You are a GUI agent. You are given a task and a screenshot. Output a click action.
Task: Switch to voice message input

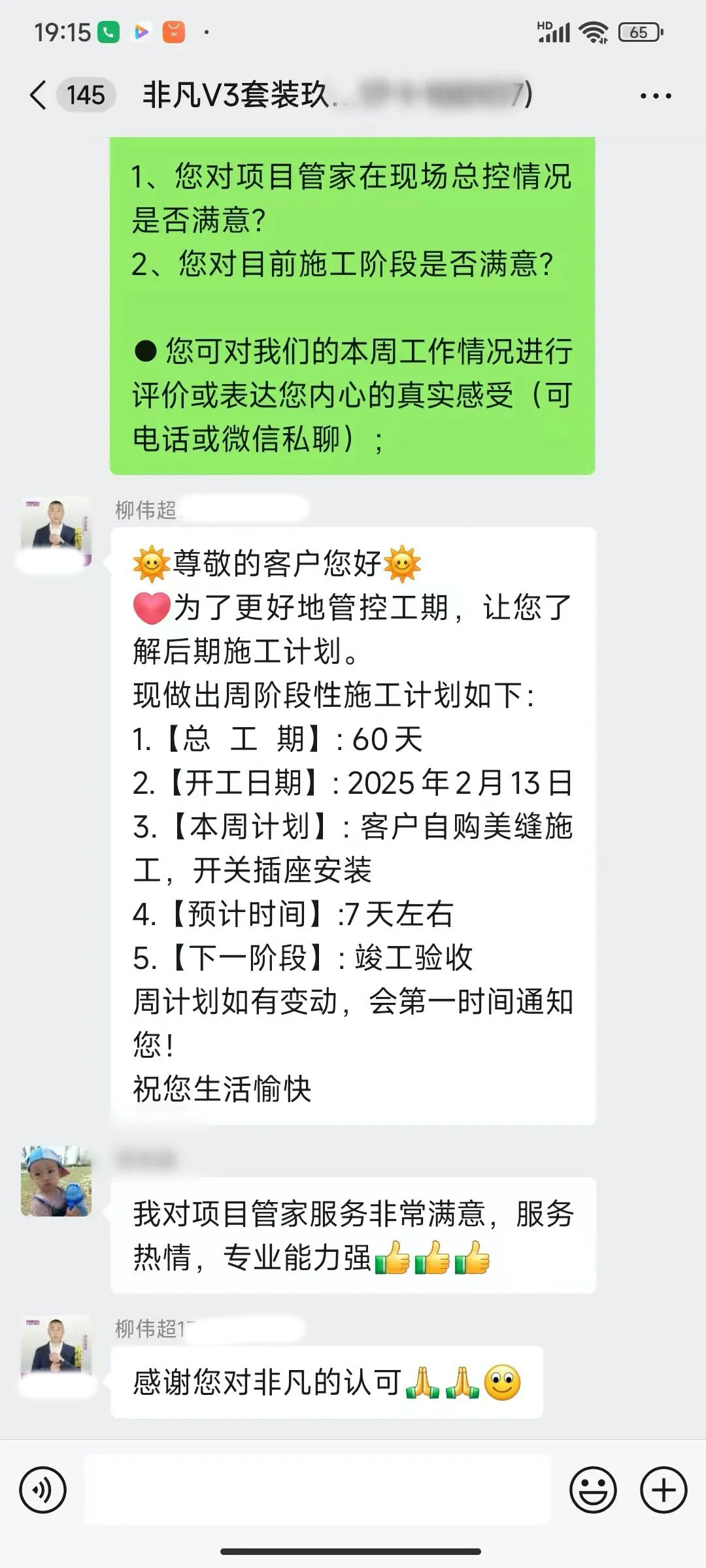[x=43, y=1492]
